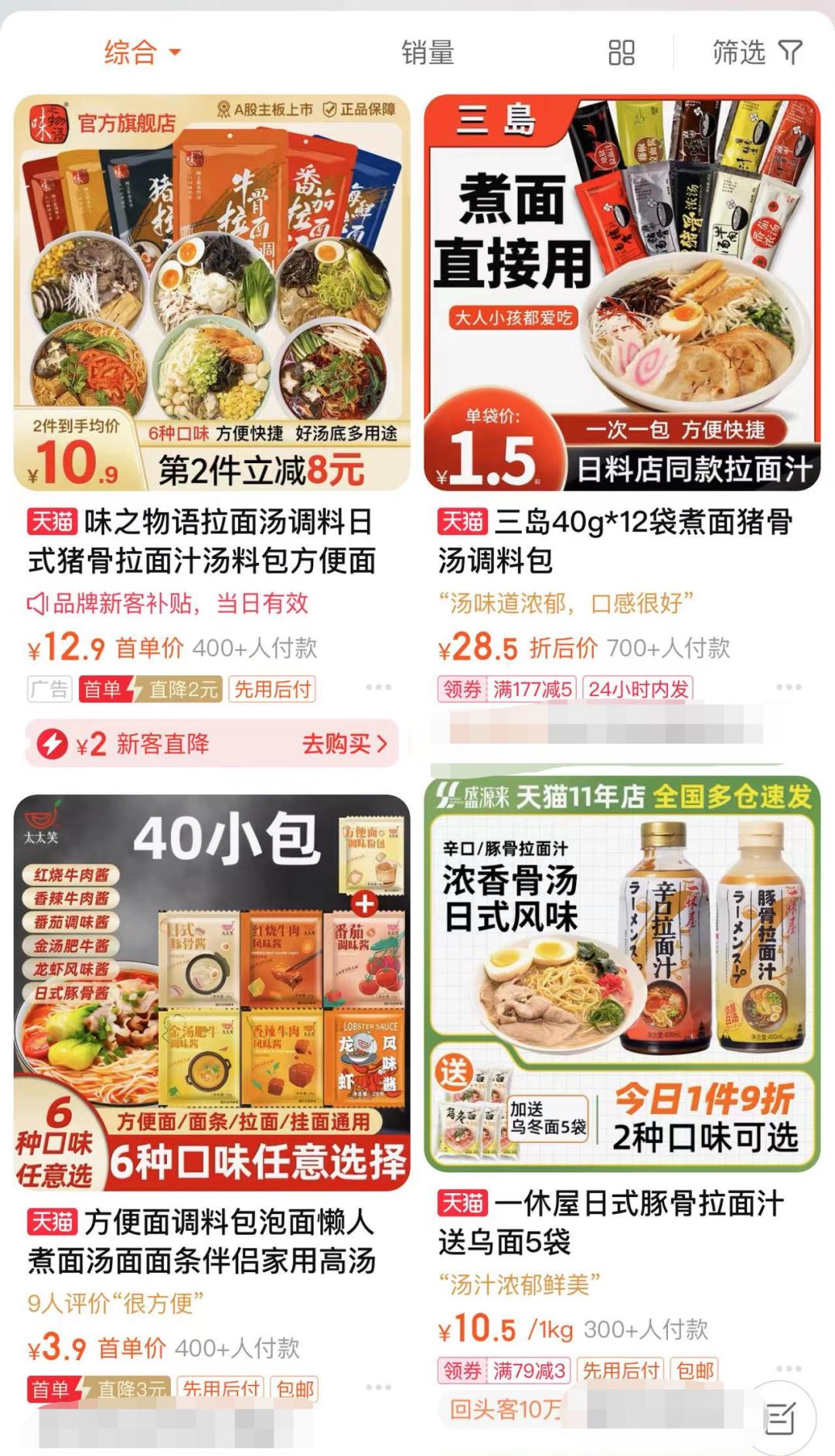Open the 味之物语拉面汤调料 product card
Image resolution: width=835 pixels, height=1456 pixels.
coord(211,292)
